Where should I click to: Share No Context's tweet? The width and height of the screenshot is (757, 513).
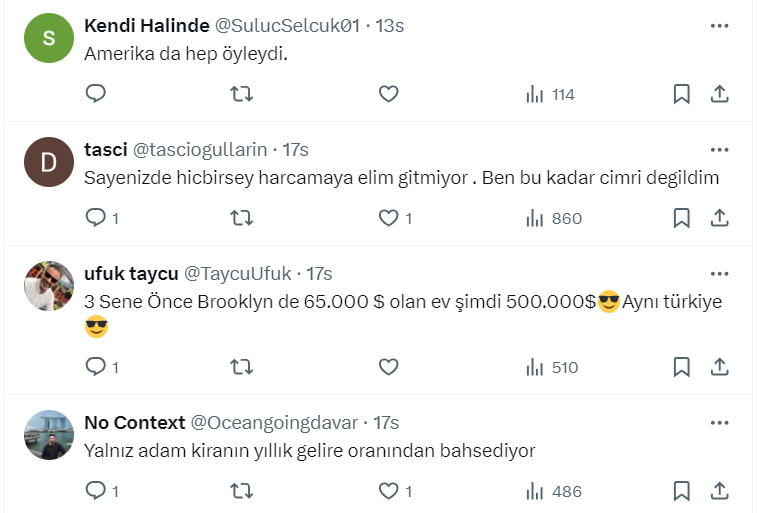[718, 491]
